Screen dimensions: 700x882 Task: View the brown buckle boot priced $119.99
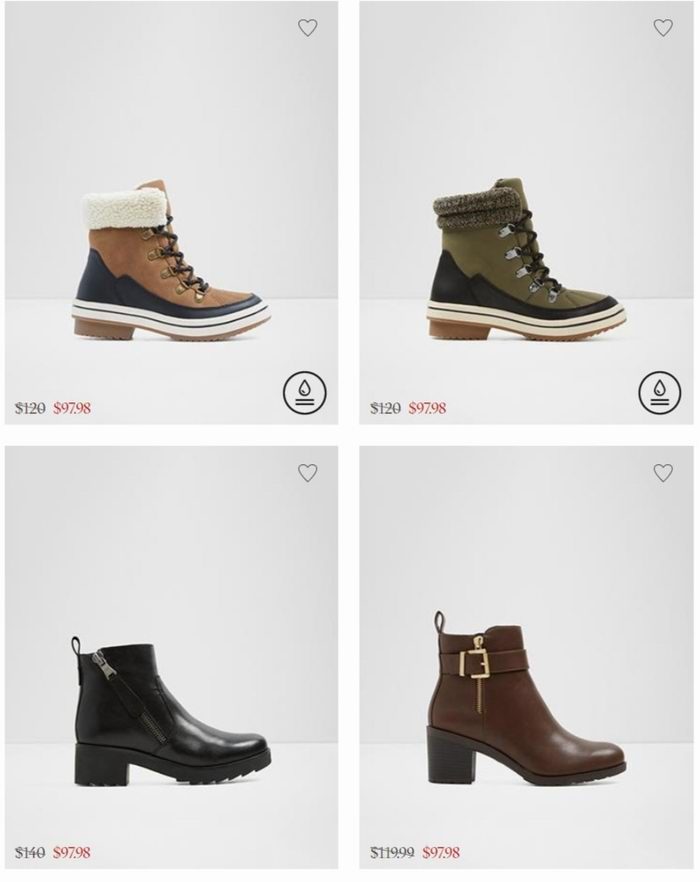point(527,705)
